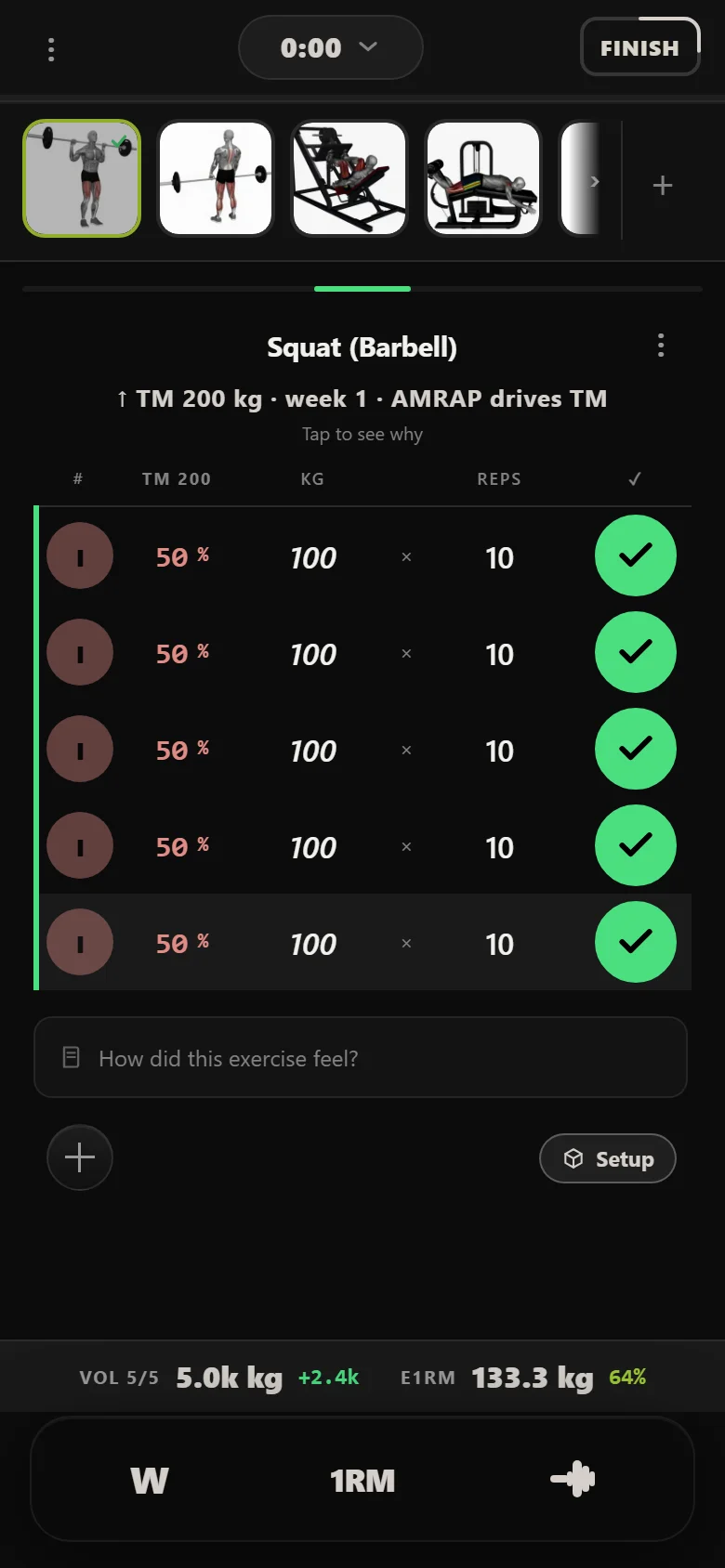Viewport: 725px width, 1568px height.
Task: Open the dumbbell tab in bottom bar
Action: (x=573, y=1479)
